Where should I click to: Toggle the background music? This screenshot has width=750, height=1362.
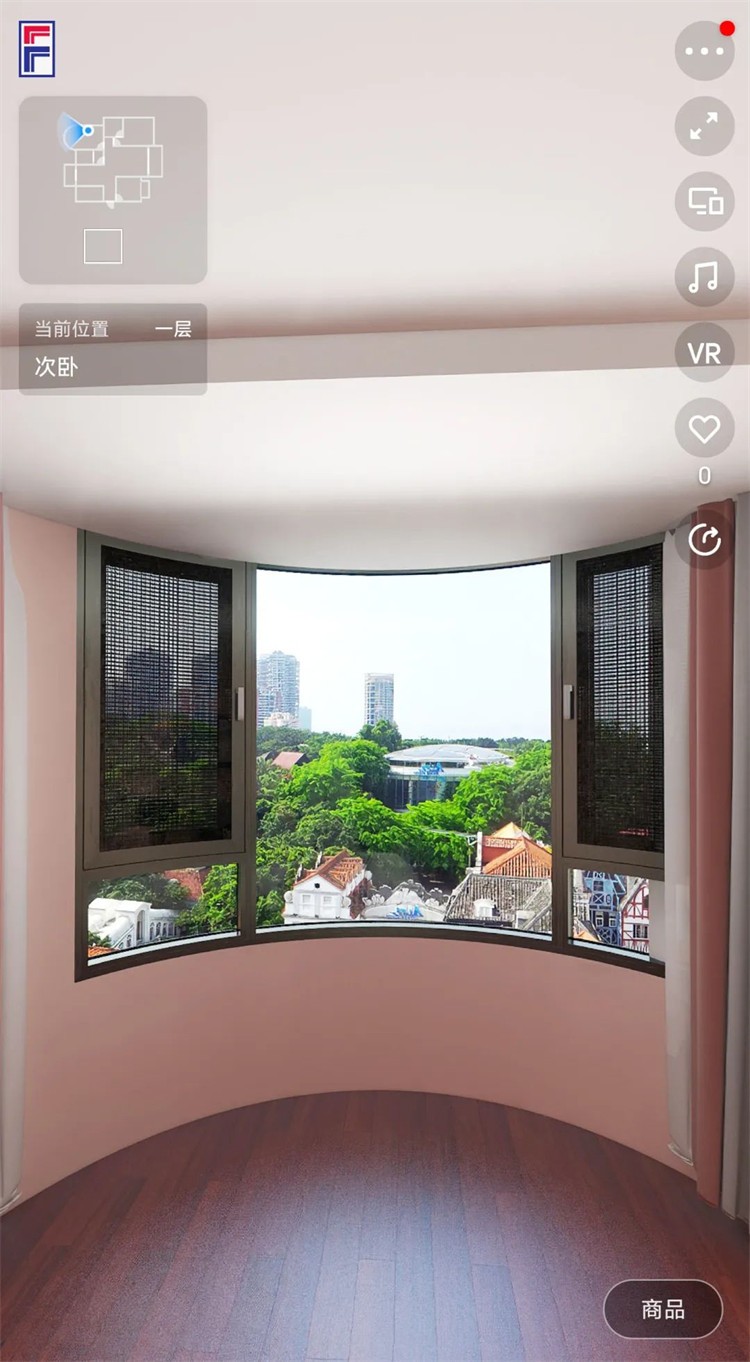(x=704, y=277)
